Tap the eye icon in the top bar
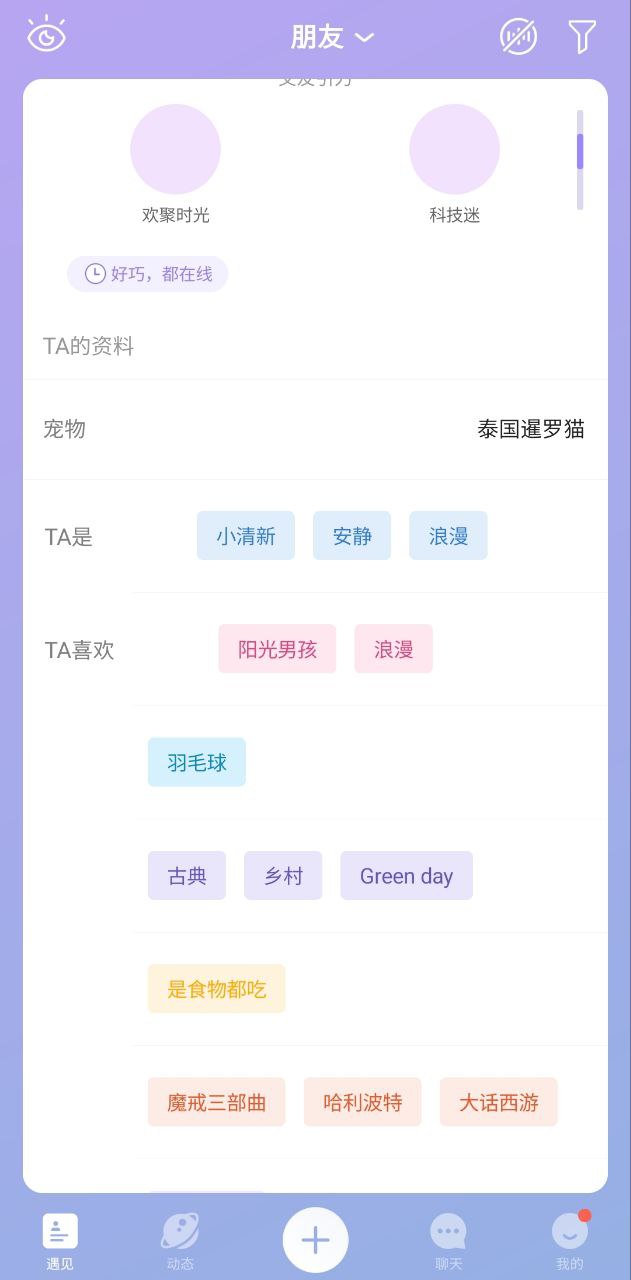This screenshot has height=1280, width=631. pyautogui.click(x=46, y=36)
